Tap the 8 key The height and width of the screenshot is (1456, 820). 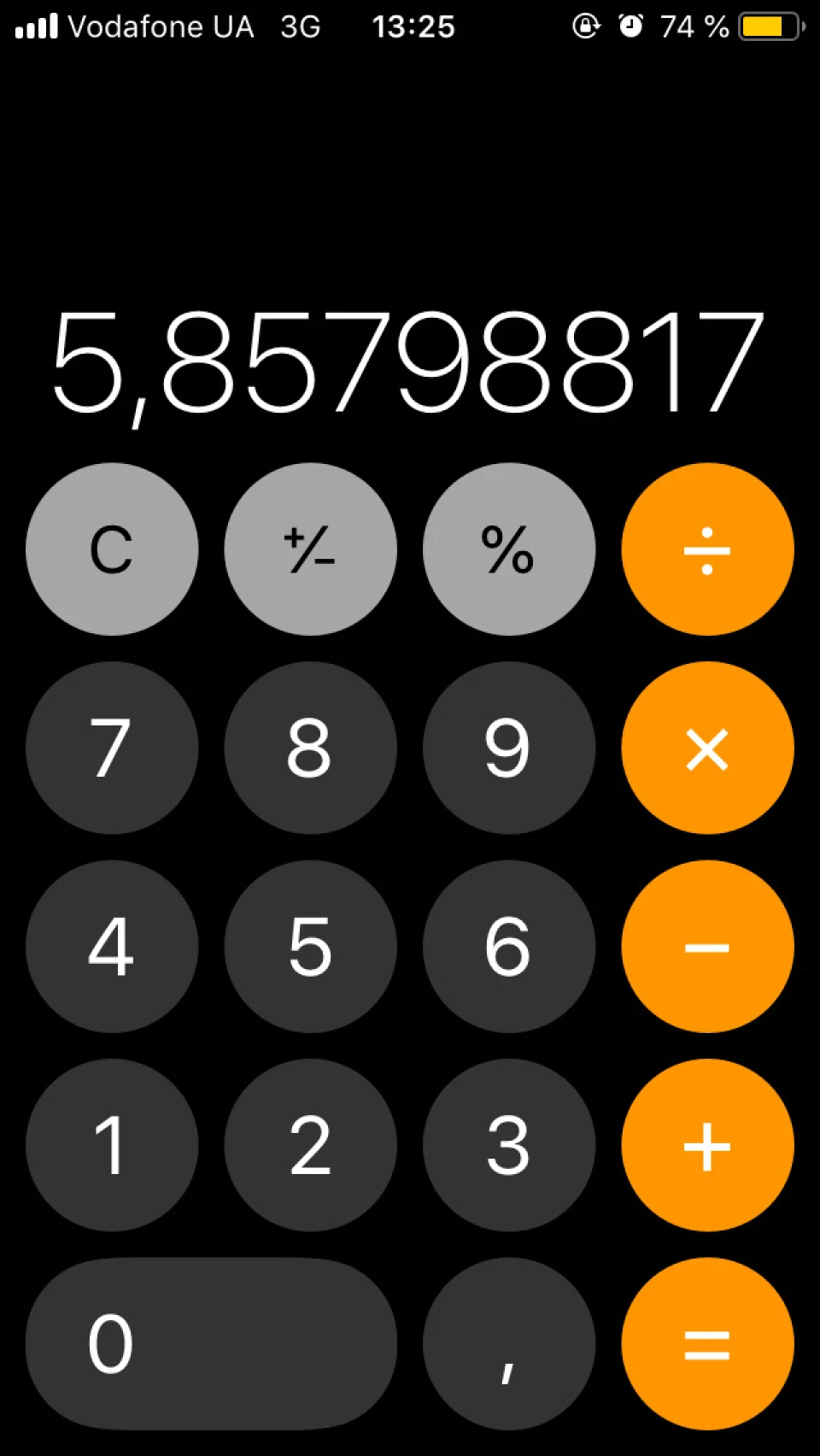(x=310, y=748)
